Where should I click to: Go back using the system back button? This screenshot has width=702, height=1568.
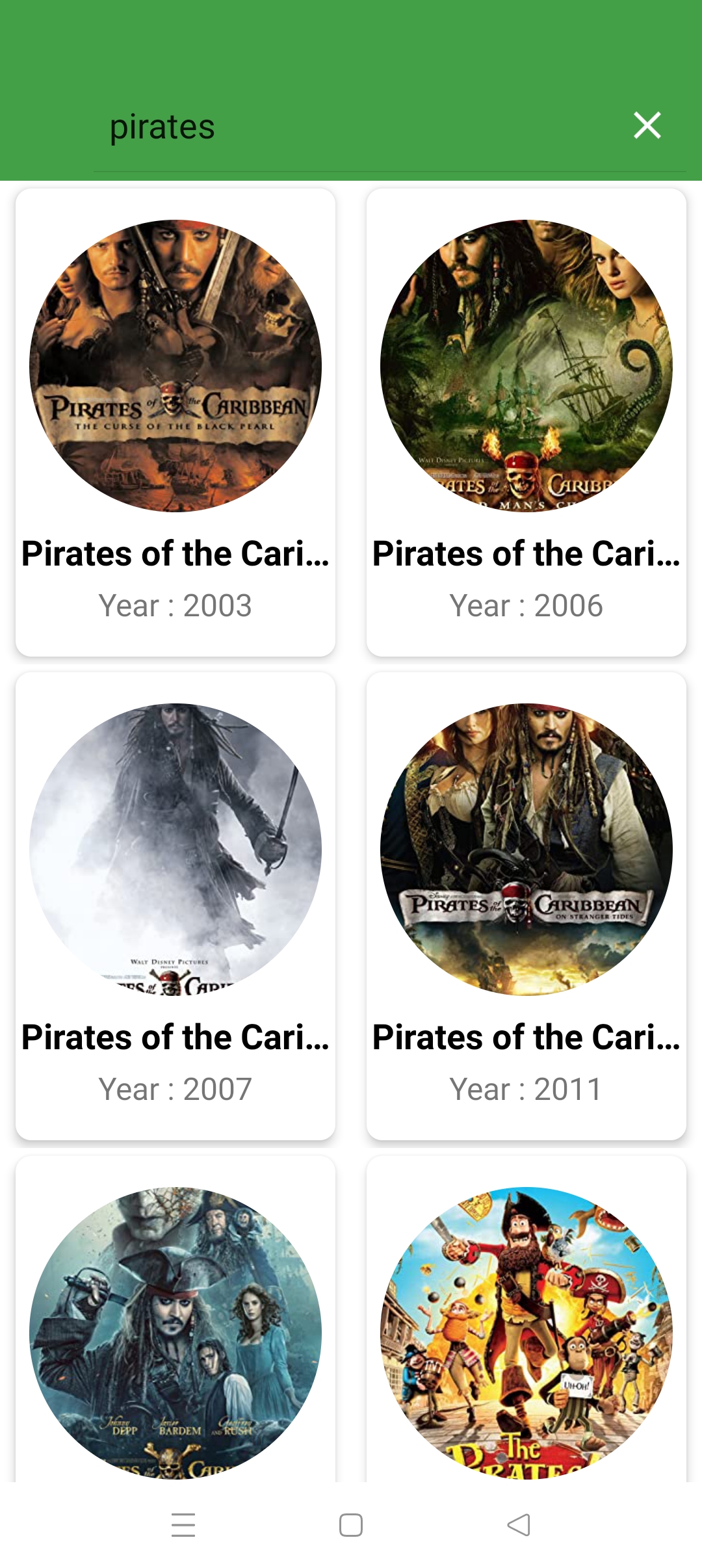(x=519, y=1525)
